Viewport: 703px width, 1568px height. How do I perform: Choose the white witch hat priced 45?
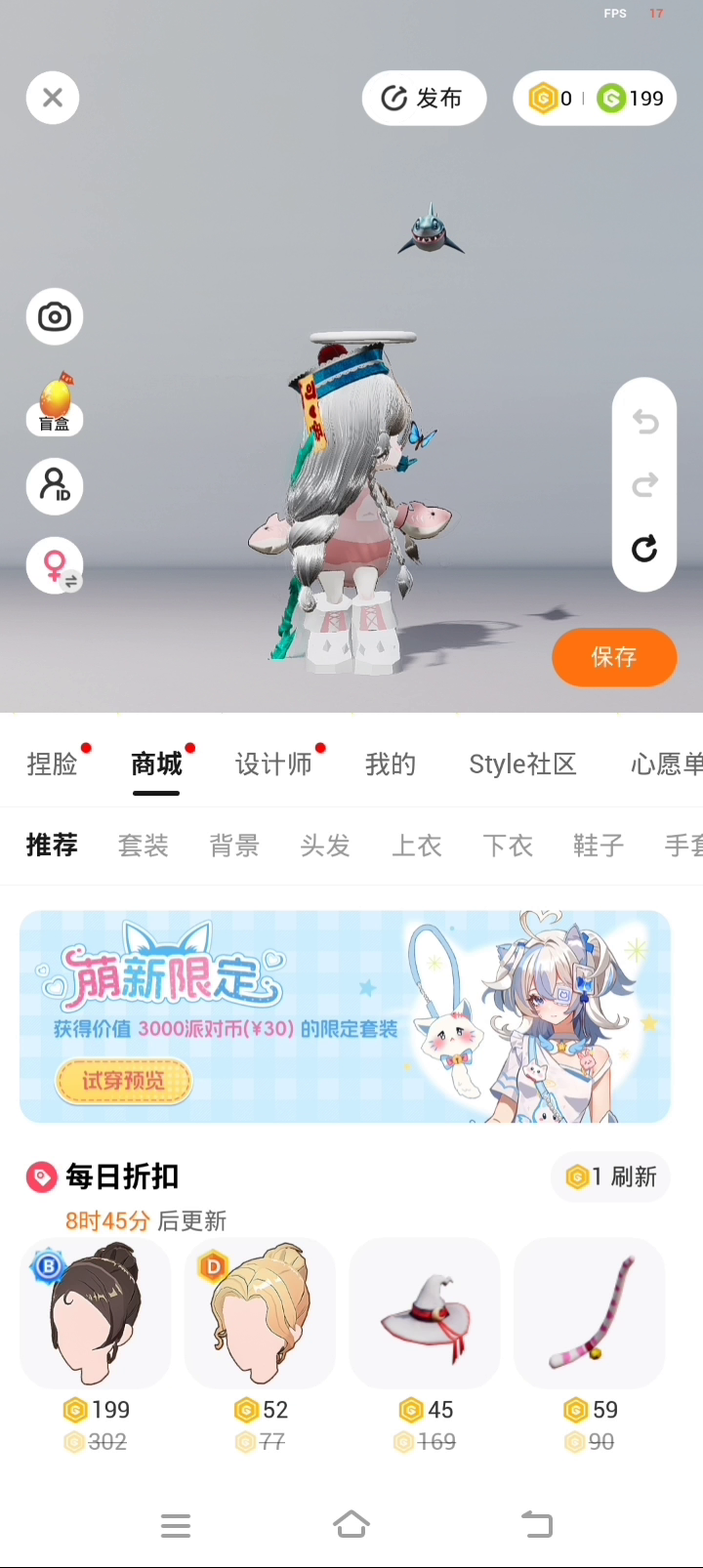click(x=425, y=1313)
